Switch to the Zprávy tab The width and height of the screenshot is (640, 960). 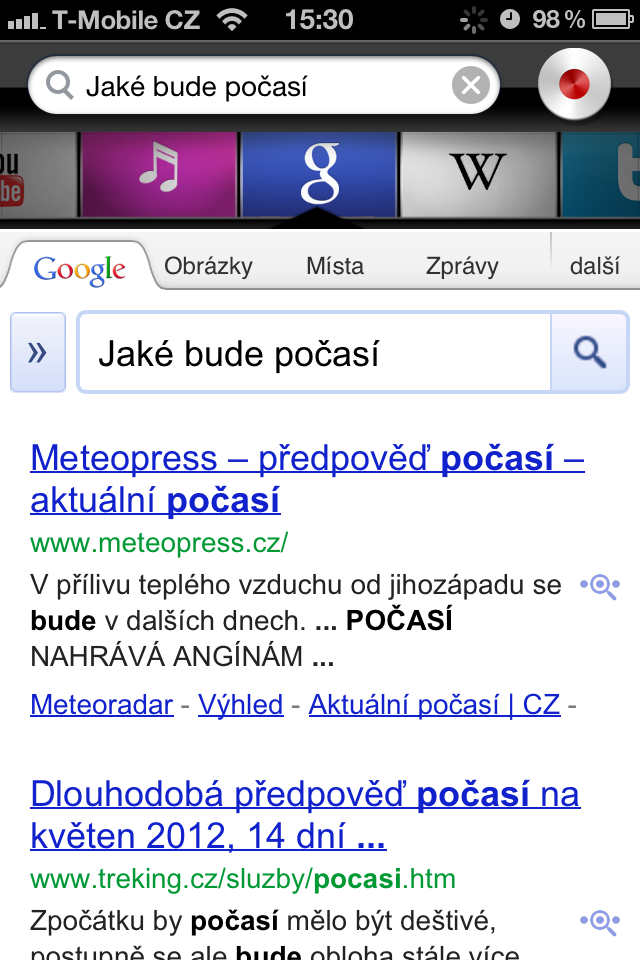click(x=462, y=267)
